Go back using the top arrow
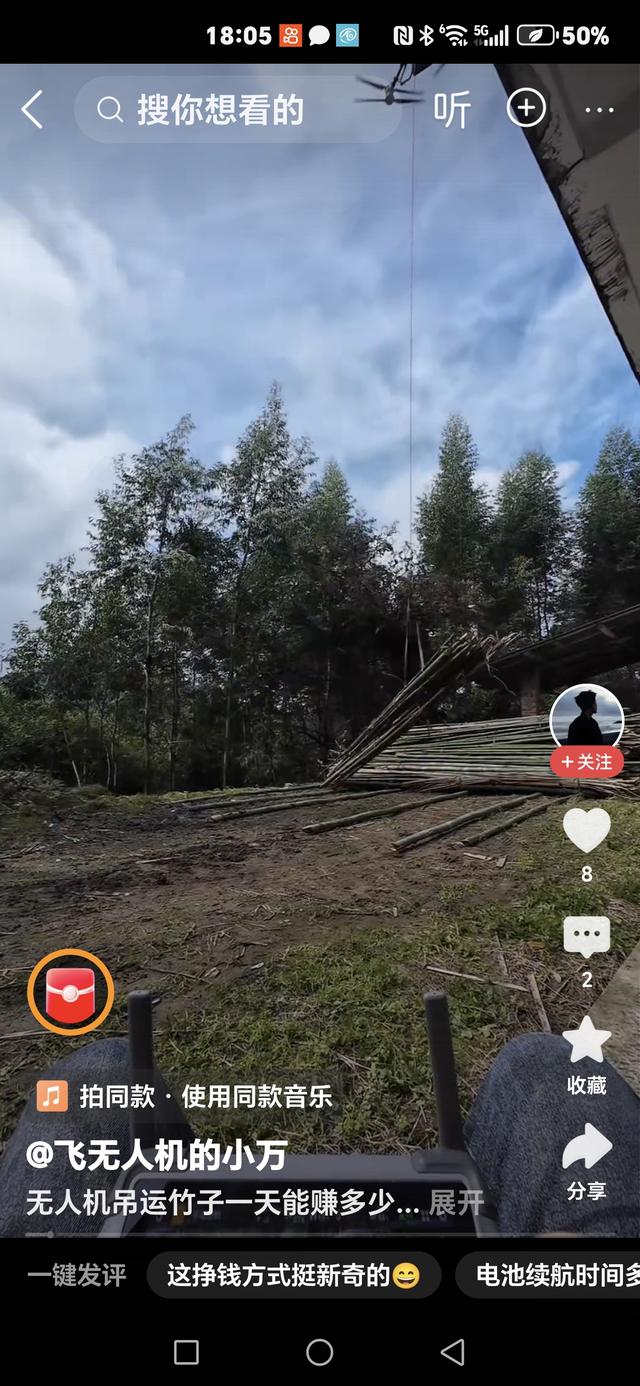 32,109
